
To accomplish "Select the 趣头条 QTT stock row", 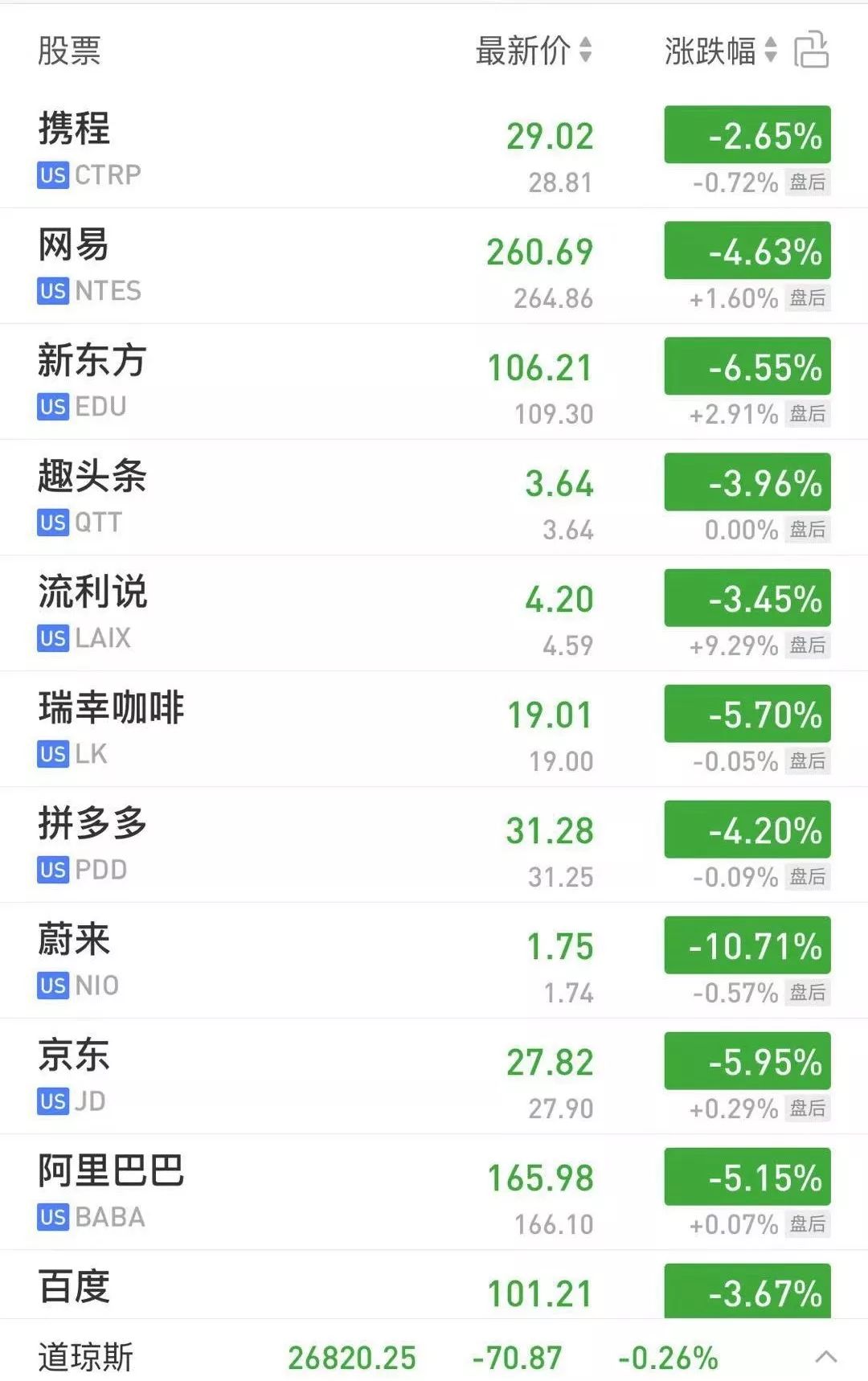I will click(x=241, y=498).
